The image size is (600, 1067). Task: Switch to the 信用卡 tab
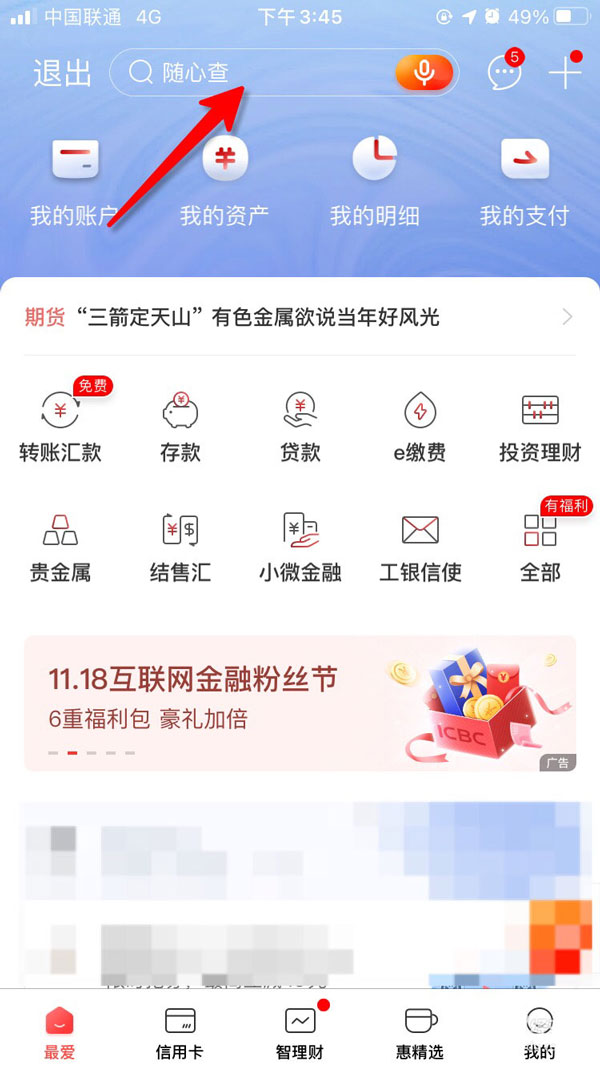click(180, 1032)
